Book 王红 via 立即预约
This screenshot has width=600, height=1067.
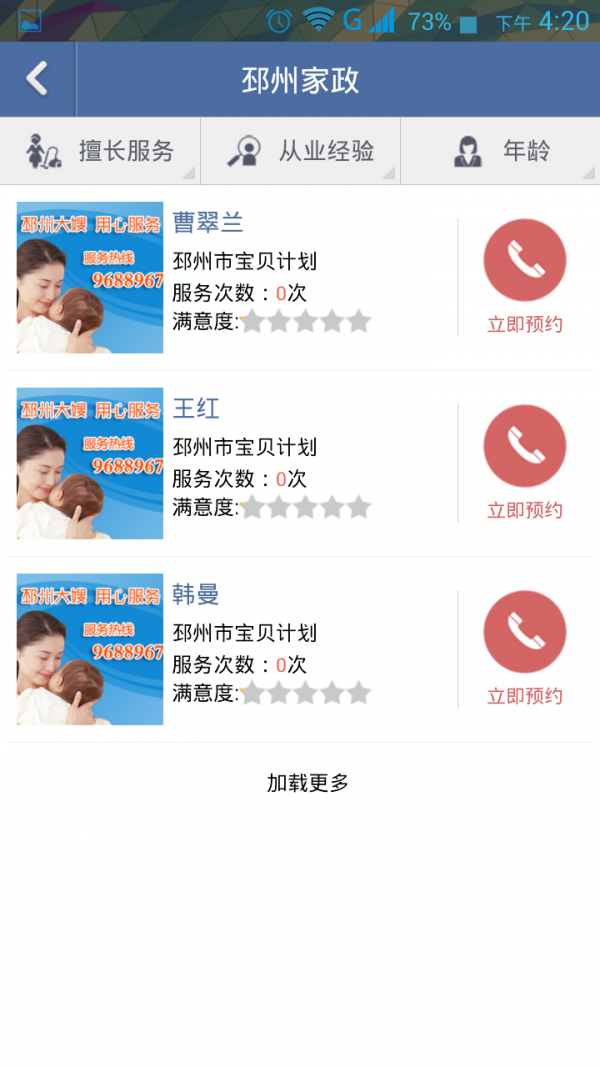524,509
